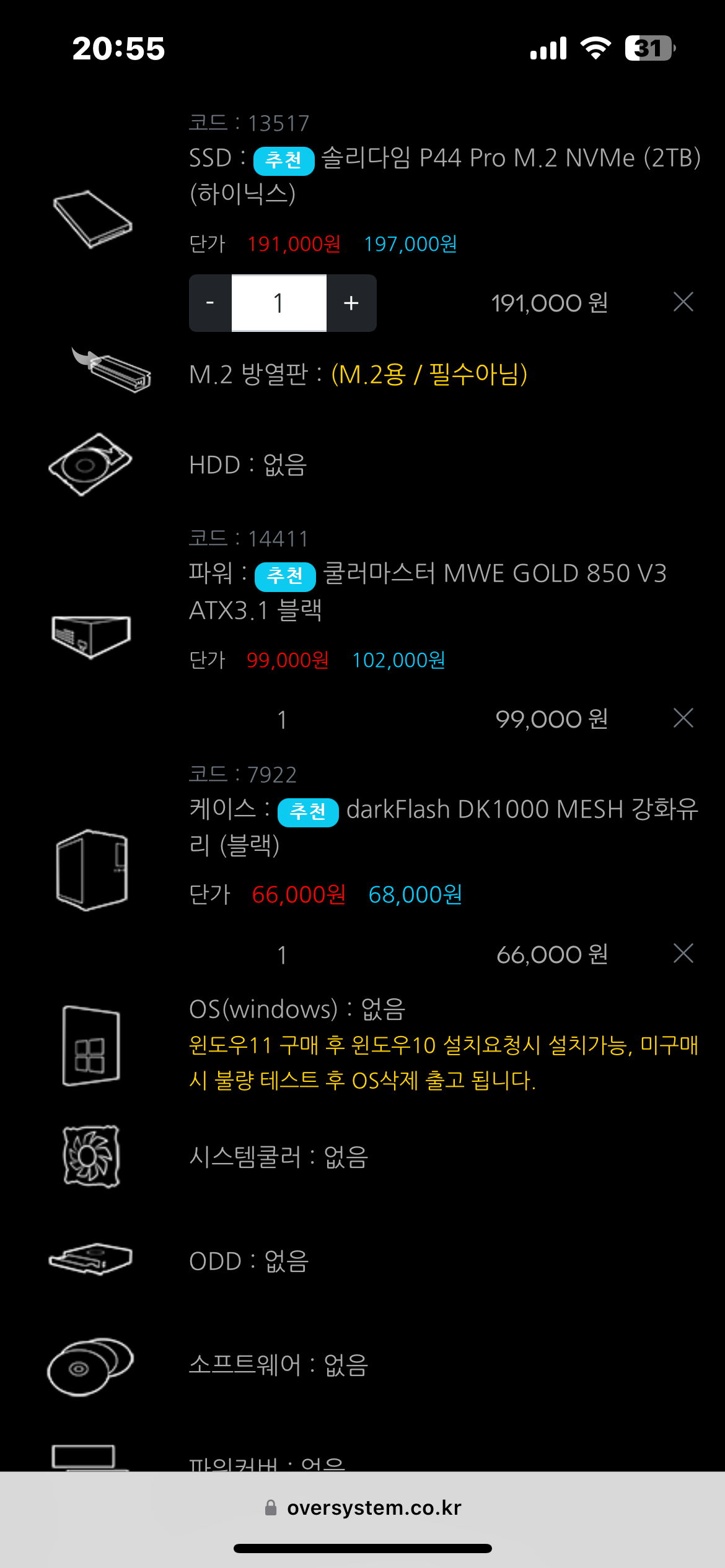Choose an OS(windows) option
Image resolution: width=725 pixels, height=1568 pixels.
click(297, 1009)
